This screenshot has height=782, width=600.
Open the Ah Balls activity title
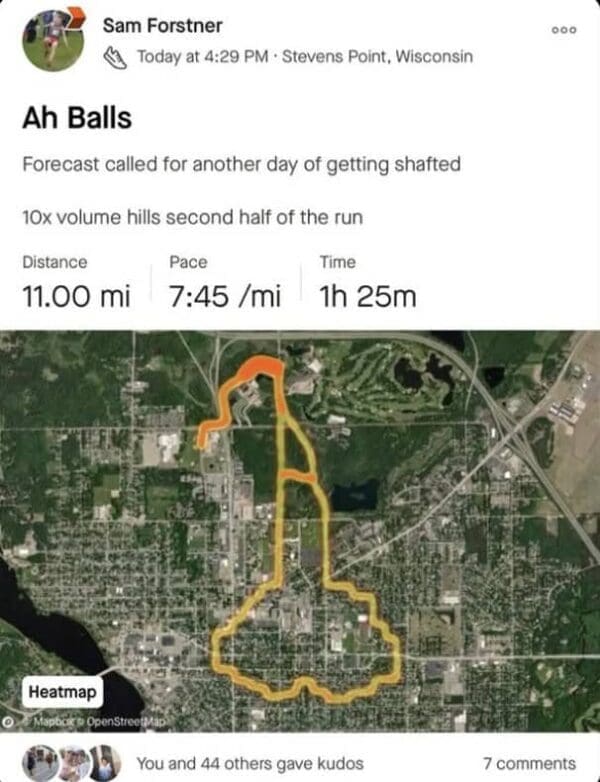click(x=76, y=118)
